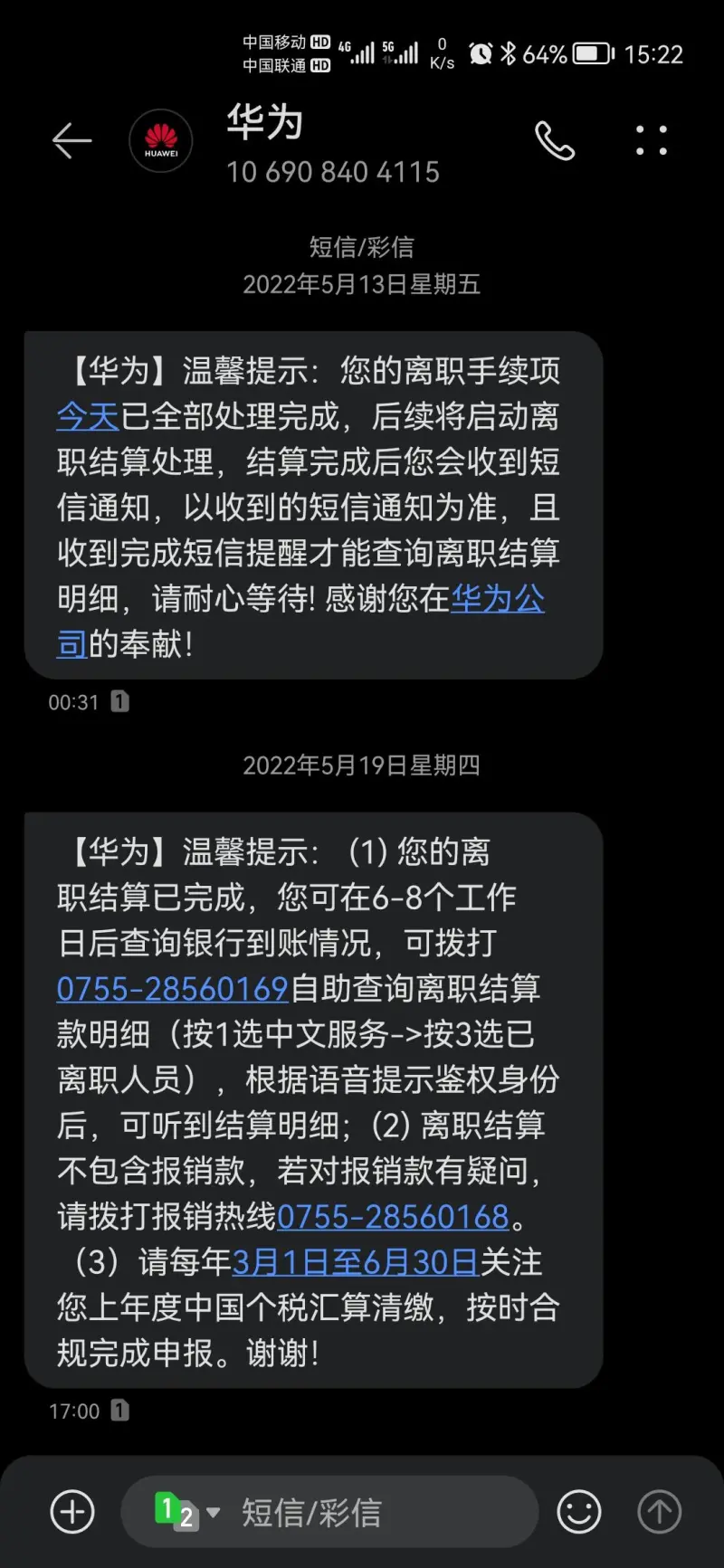Open the emoji picker
The height and width of the screenshot is (1568, 724).
[579, 1512]
